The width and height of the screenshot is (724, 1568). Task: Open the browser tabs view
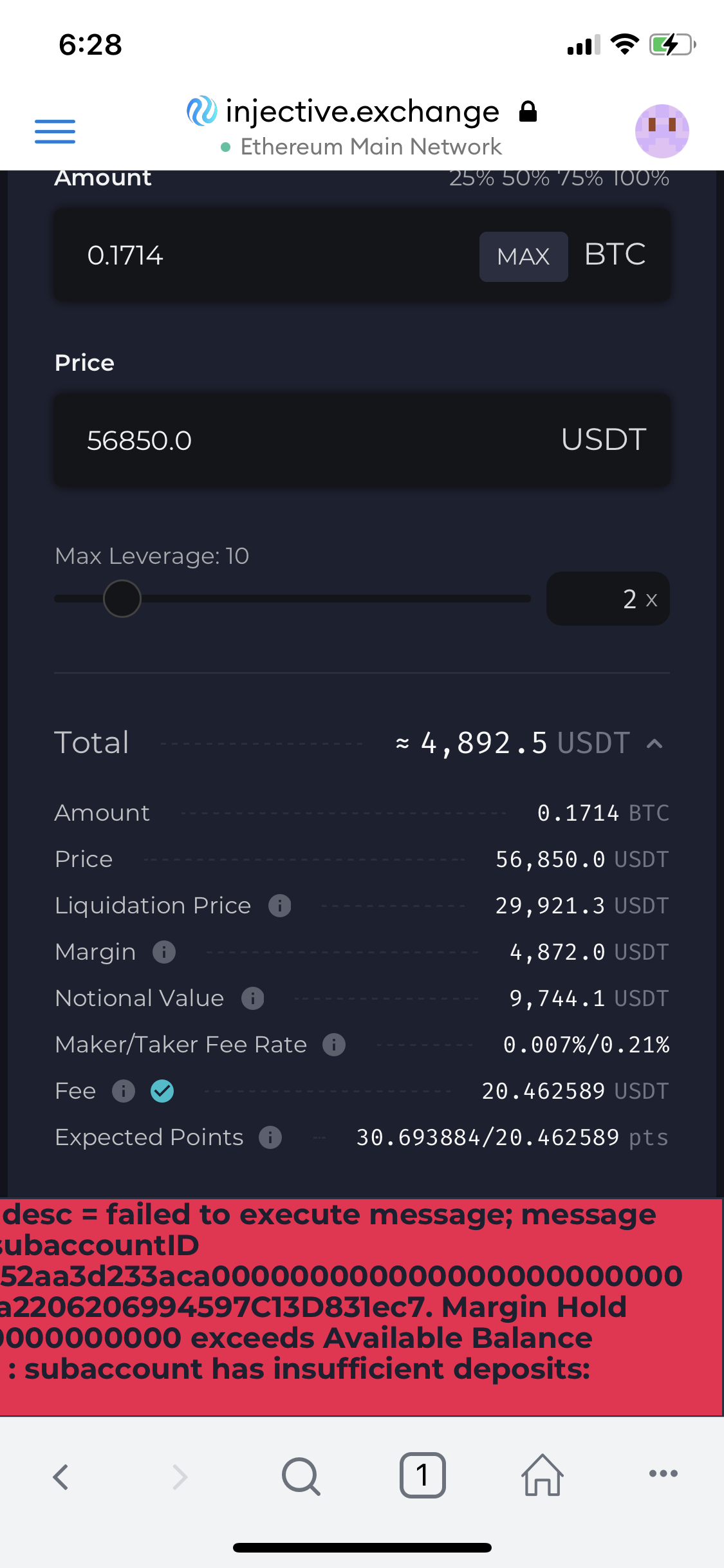[x=422, y=1475]
